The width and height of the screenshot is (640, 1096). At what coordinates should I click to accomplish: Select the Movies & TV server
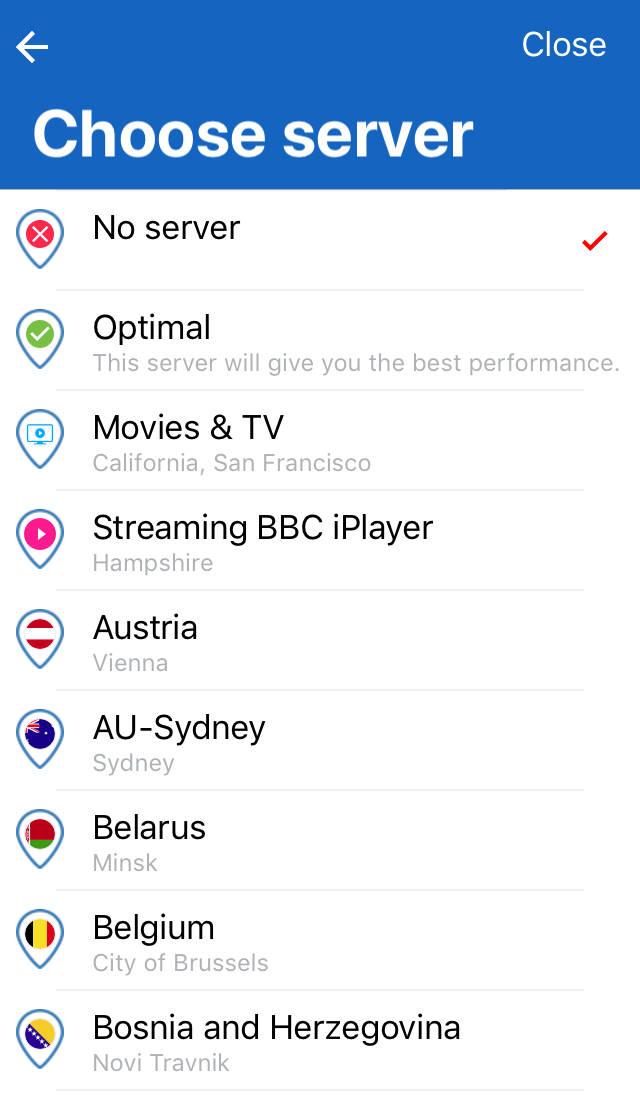[320, 440]
